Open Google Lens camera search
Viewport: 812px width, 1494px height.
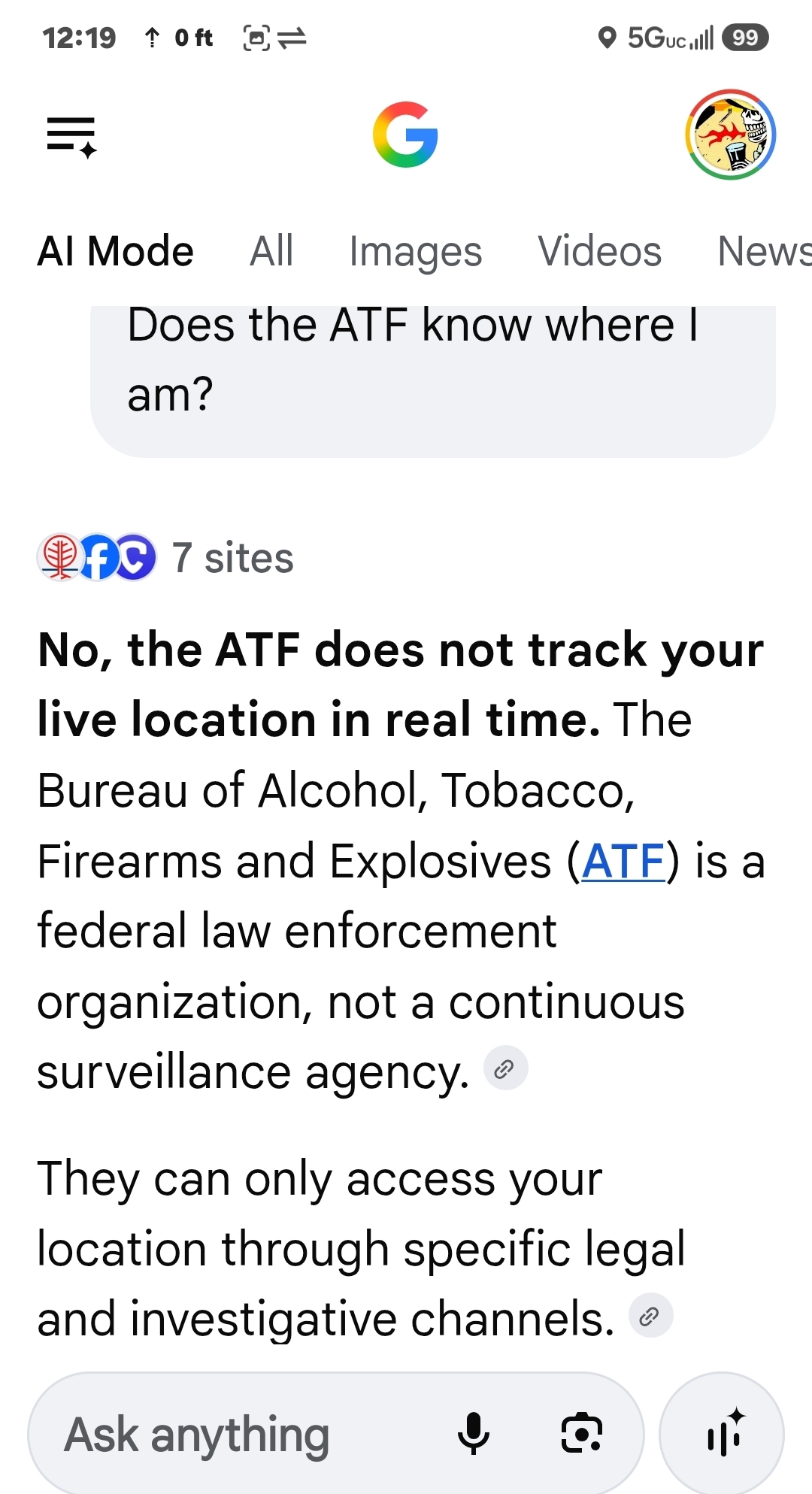tap(582, 1434)
